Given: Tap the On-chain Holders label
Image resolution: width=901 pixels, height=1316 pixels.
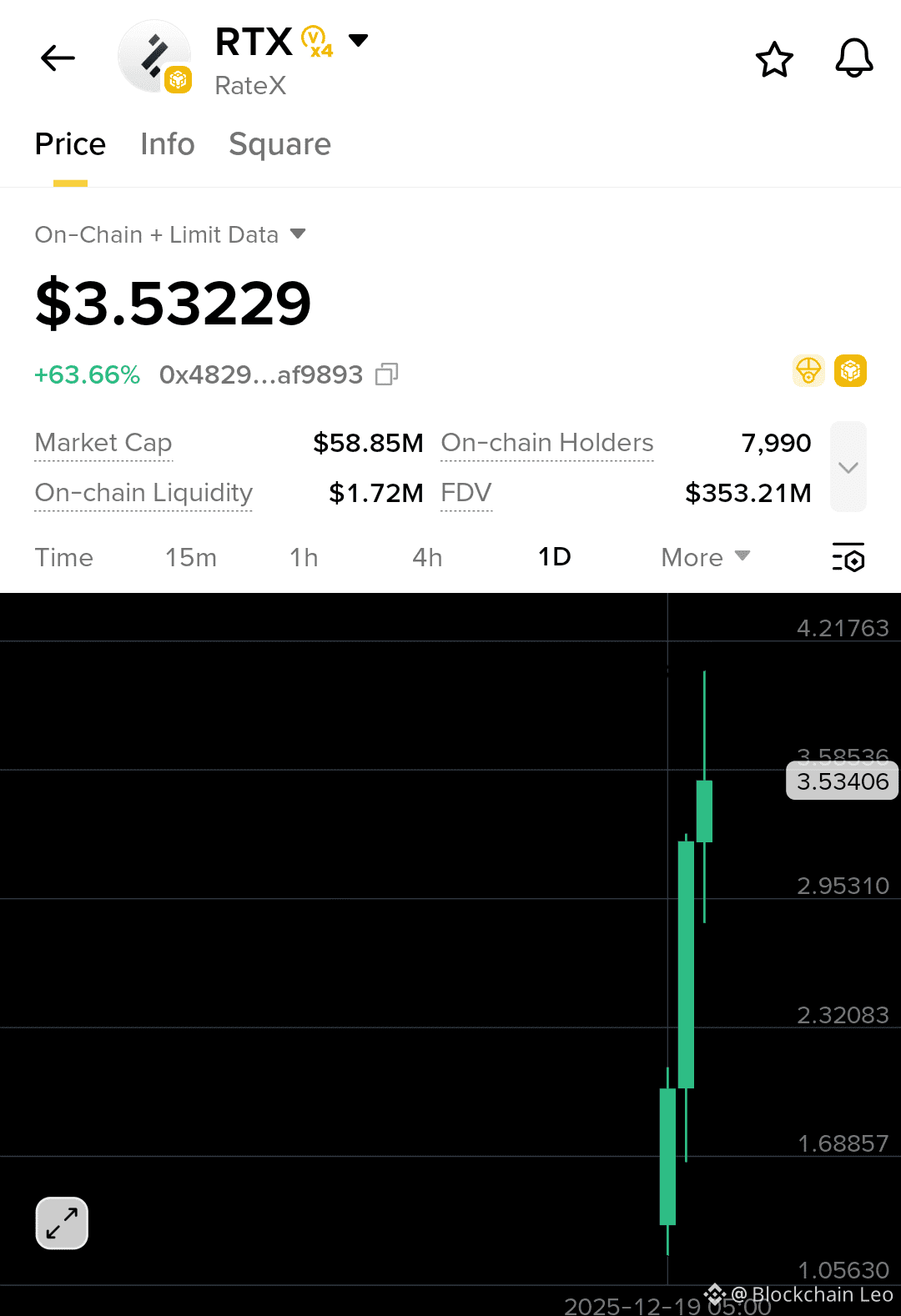Looking at the screenshot, I should click(x=546, y=443).
